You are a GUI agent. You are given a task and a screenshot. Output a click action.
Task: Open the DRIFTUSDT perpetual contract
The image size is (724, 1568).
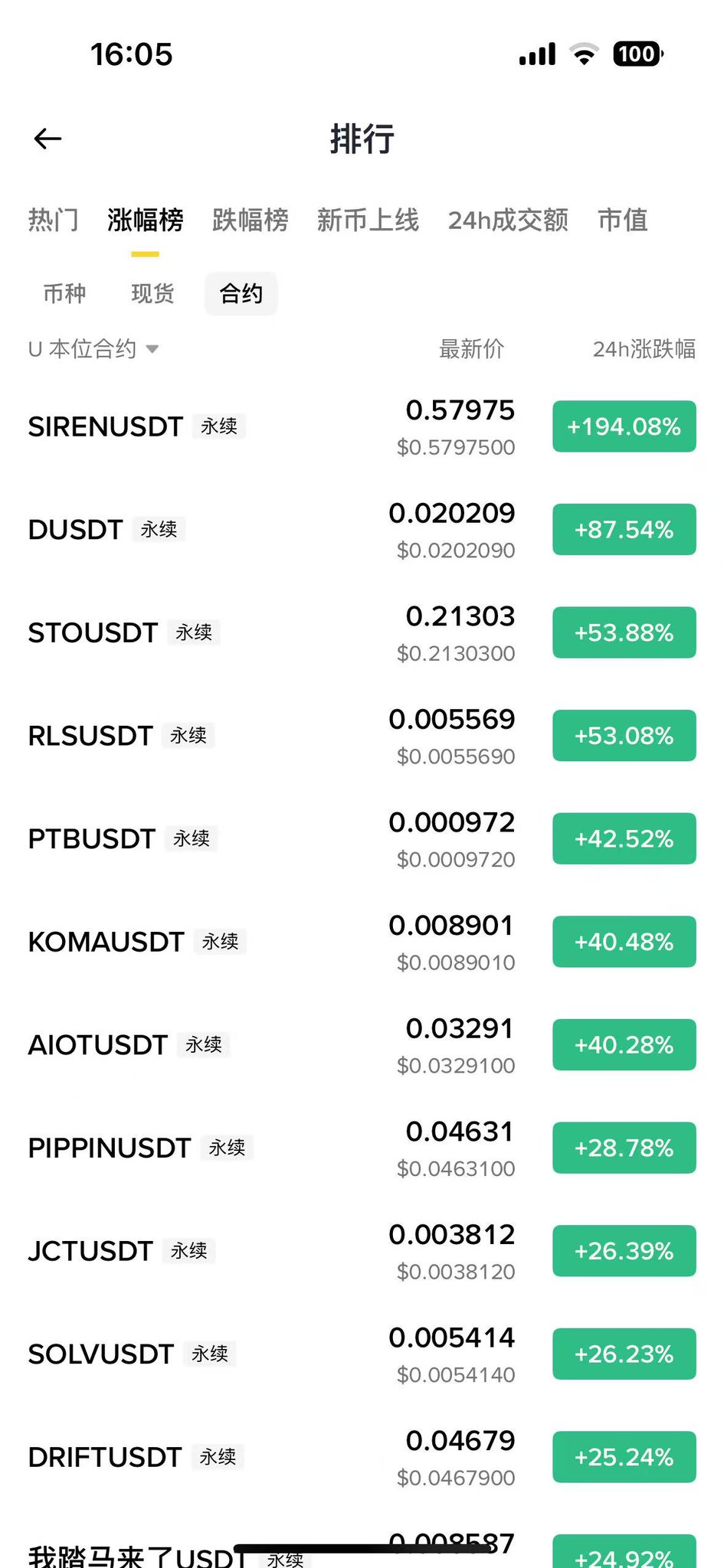click(x=105, y=1457)
